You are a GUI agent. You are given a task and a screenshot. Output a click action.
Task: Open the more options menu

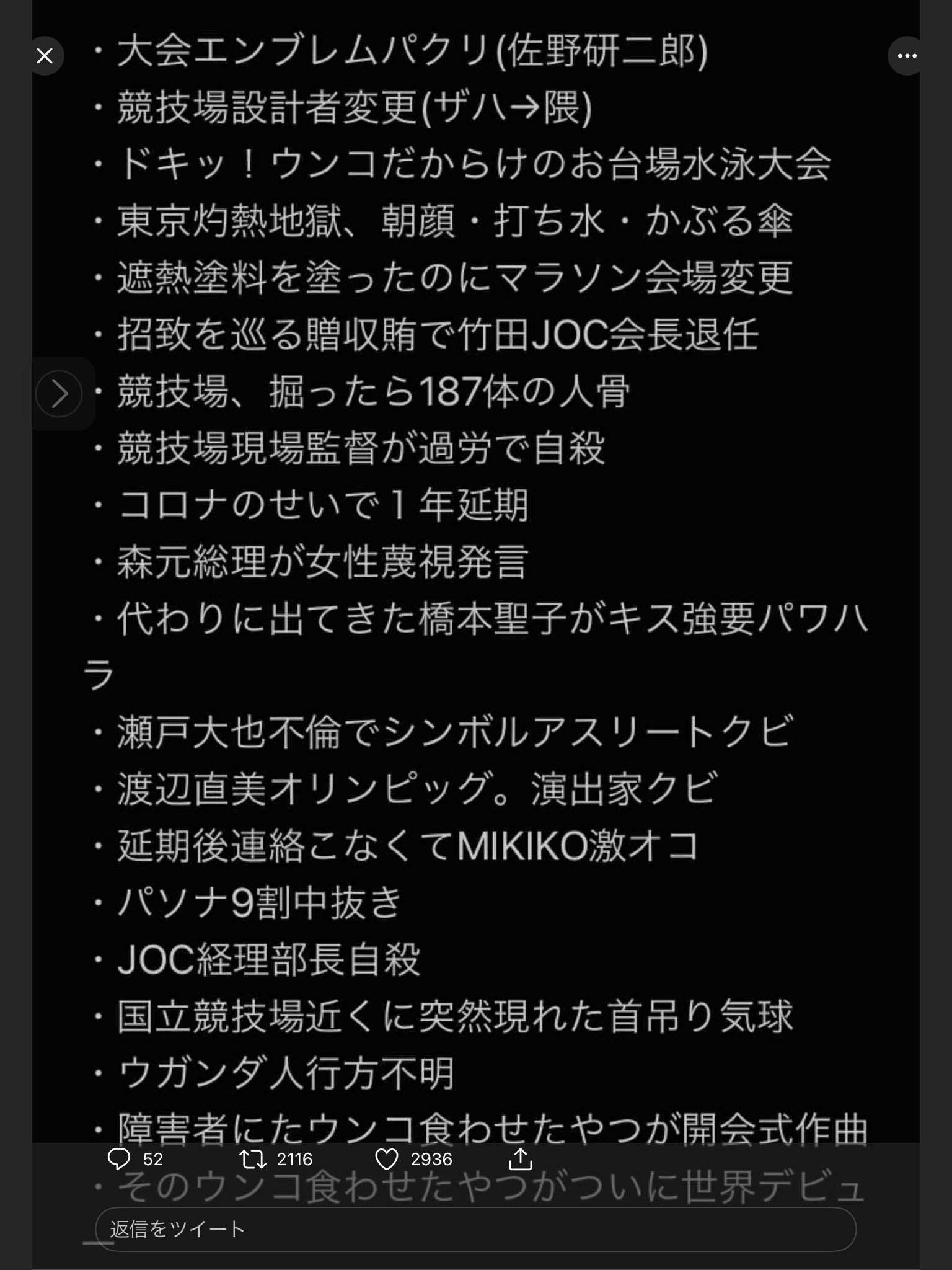[x=907, y=56]
